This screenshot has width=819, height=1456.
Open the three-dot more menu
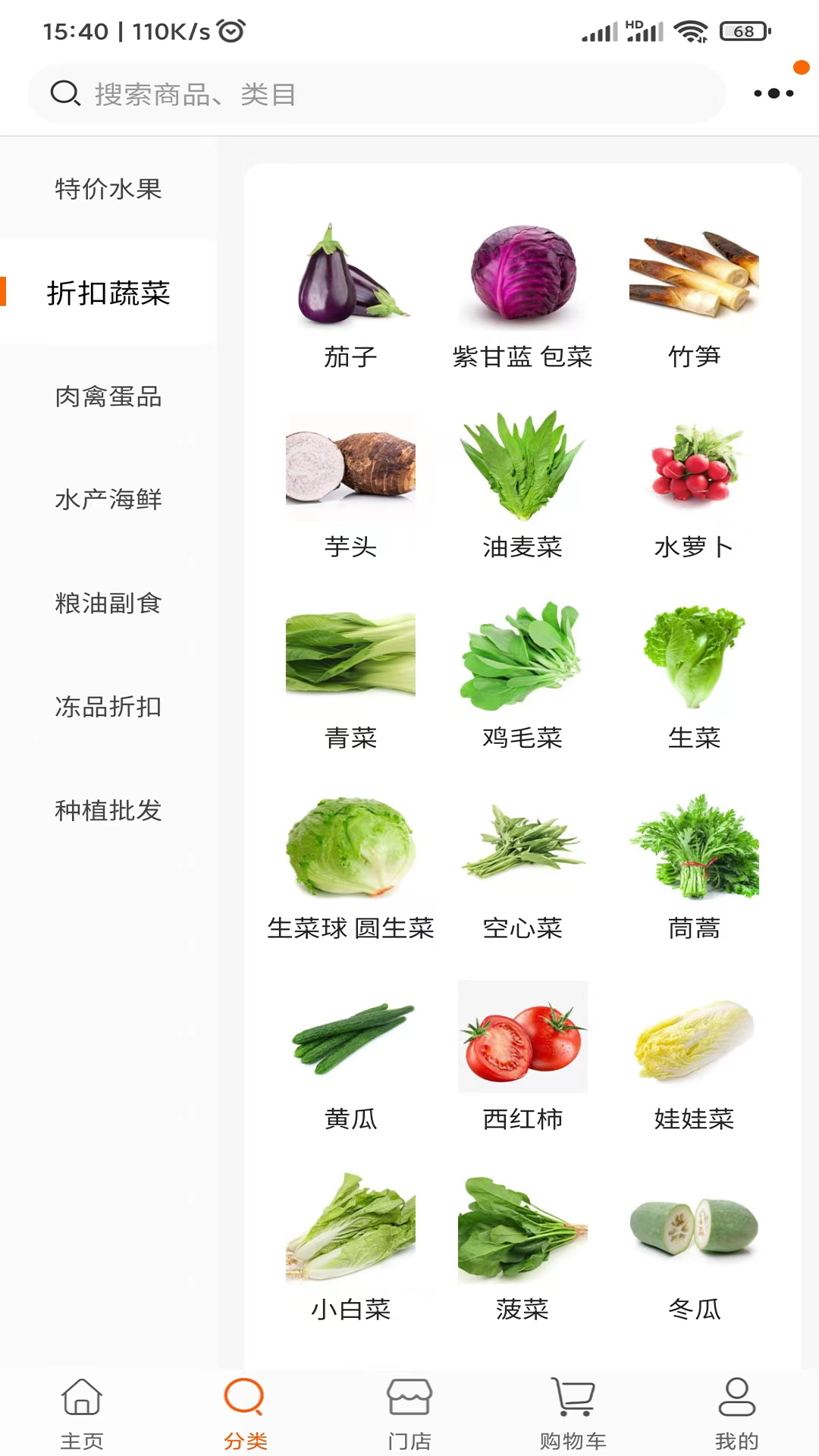[x=773, y=93]
